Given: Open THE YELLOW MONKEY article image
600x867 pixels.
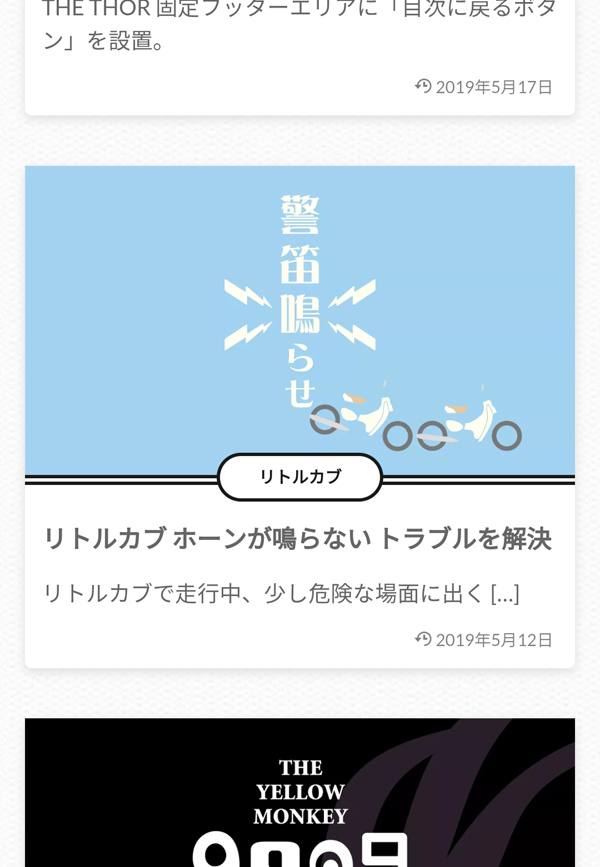Looking at the screenshot, I should (300, 795).
